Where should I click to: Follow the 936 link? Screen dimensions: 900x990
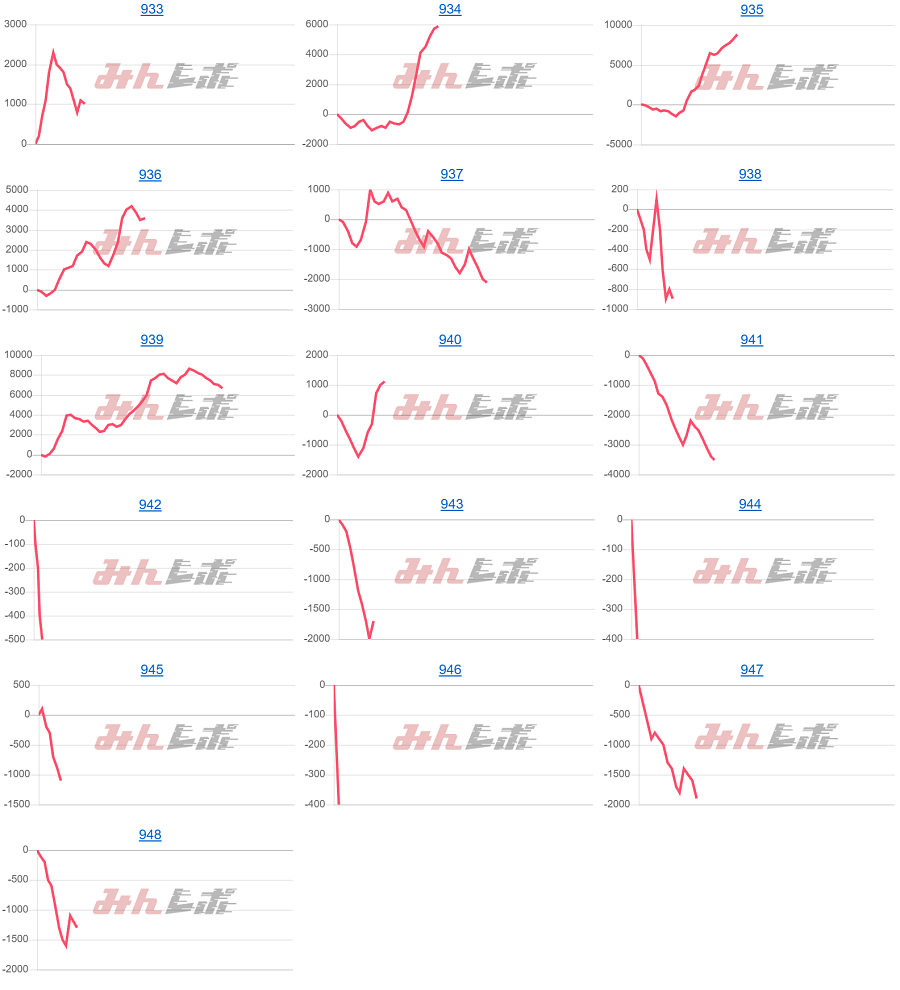pyautogui.click(x=150, y=174)
